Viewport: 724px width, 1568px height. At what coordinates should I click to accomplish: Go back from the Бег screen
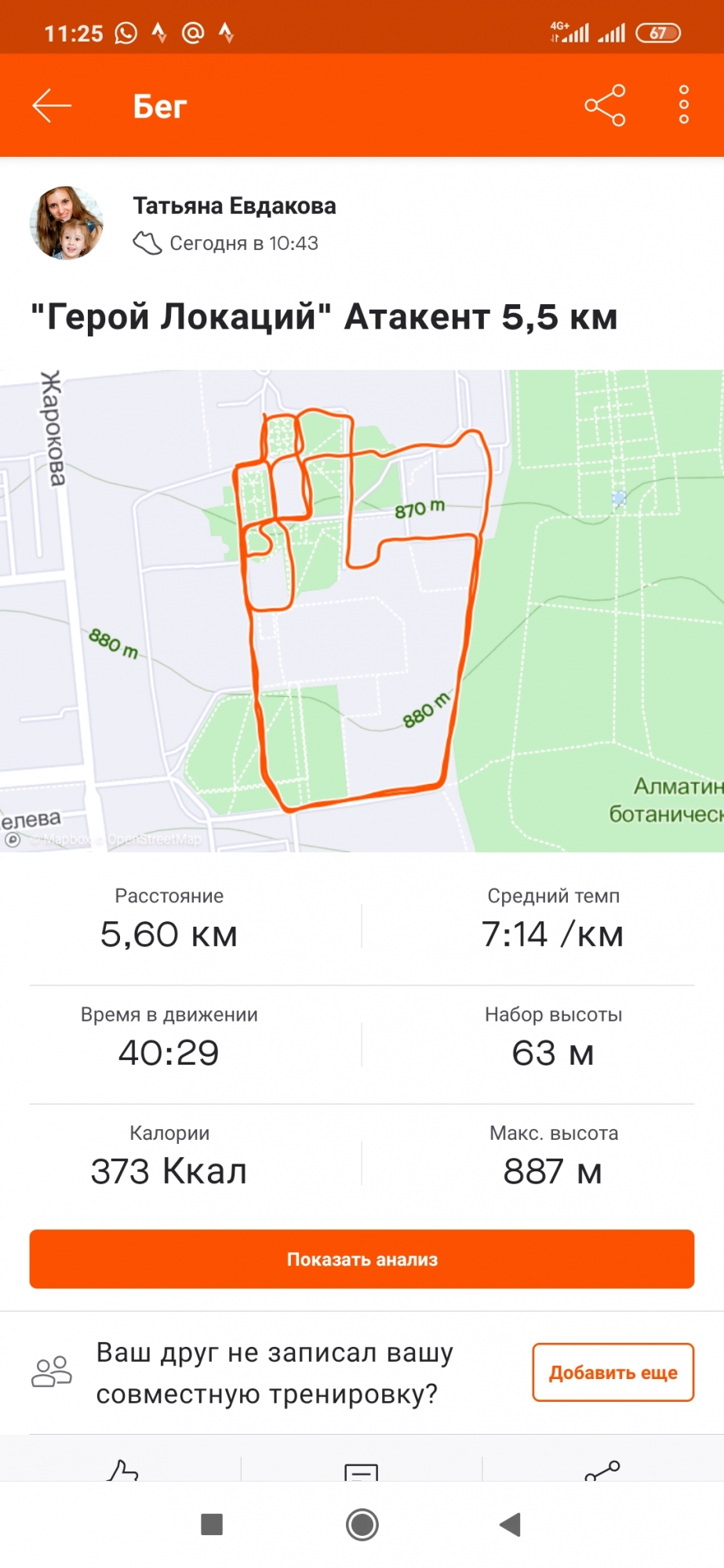click(52, 106)
